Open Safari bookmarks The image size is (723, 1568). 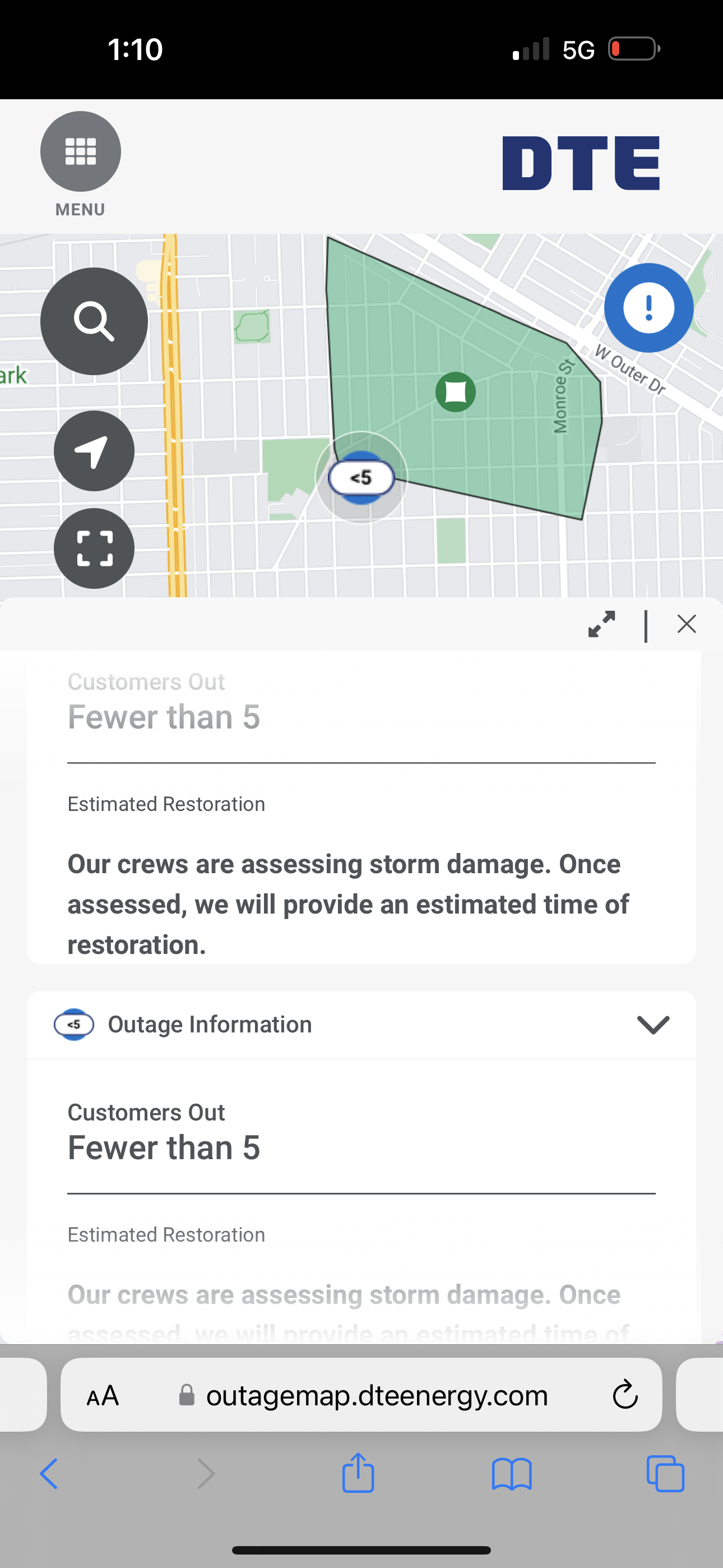tap(512, 1474)
